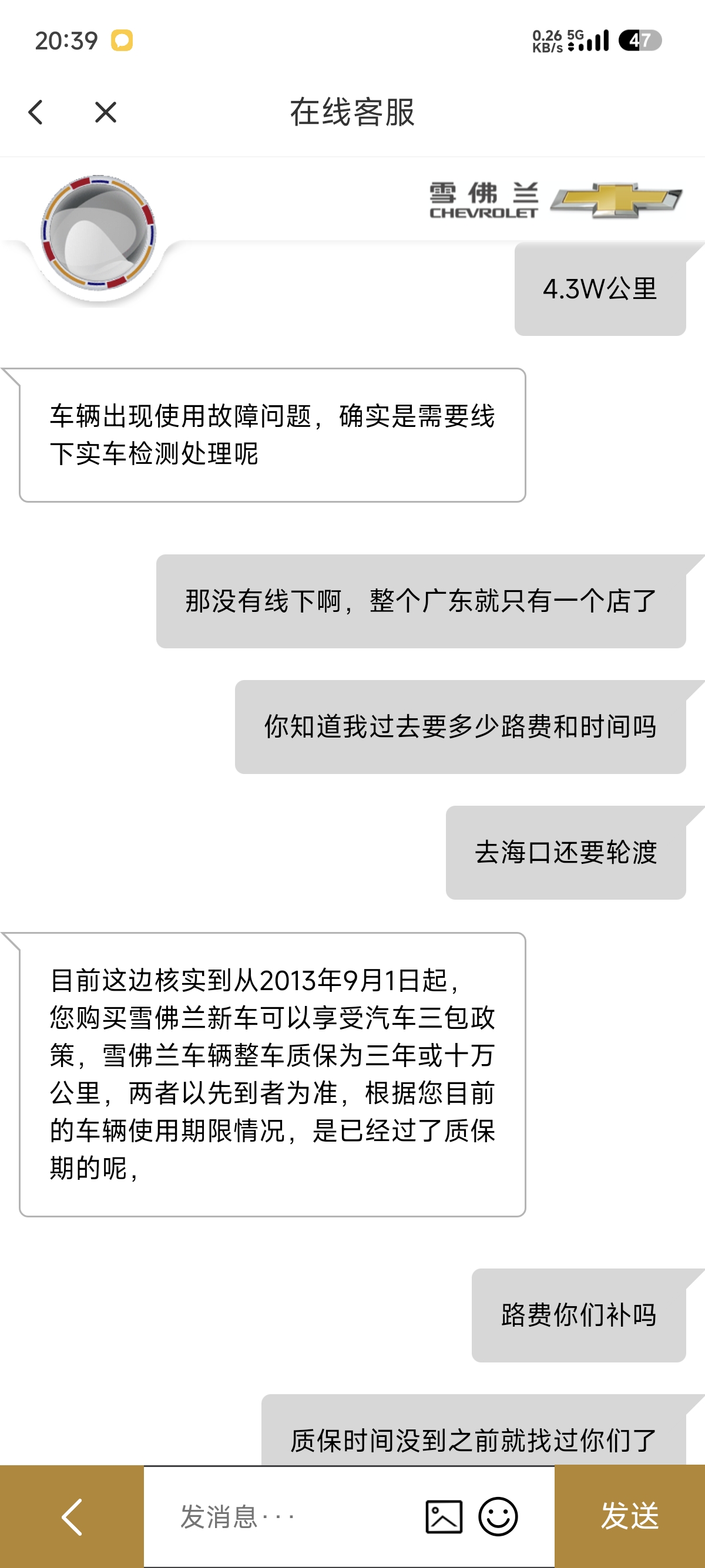Tap the message input field
The width and height of the screenshot is (705, 1568).
[x=280, y=1516]
